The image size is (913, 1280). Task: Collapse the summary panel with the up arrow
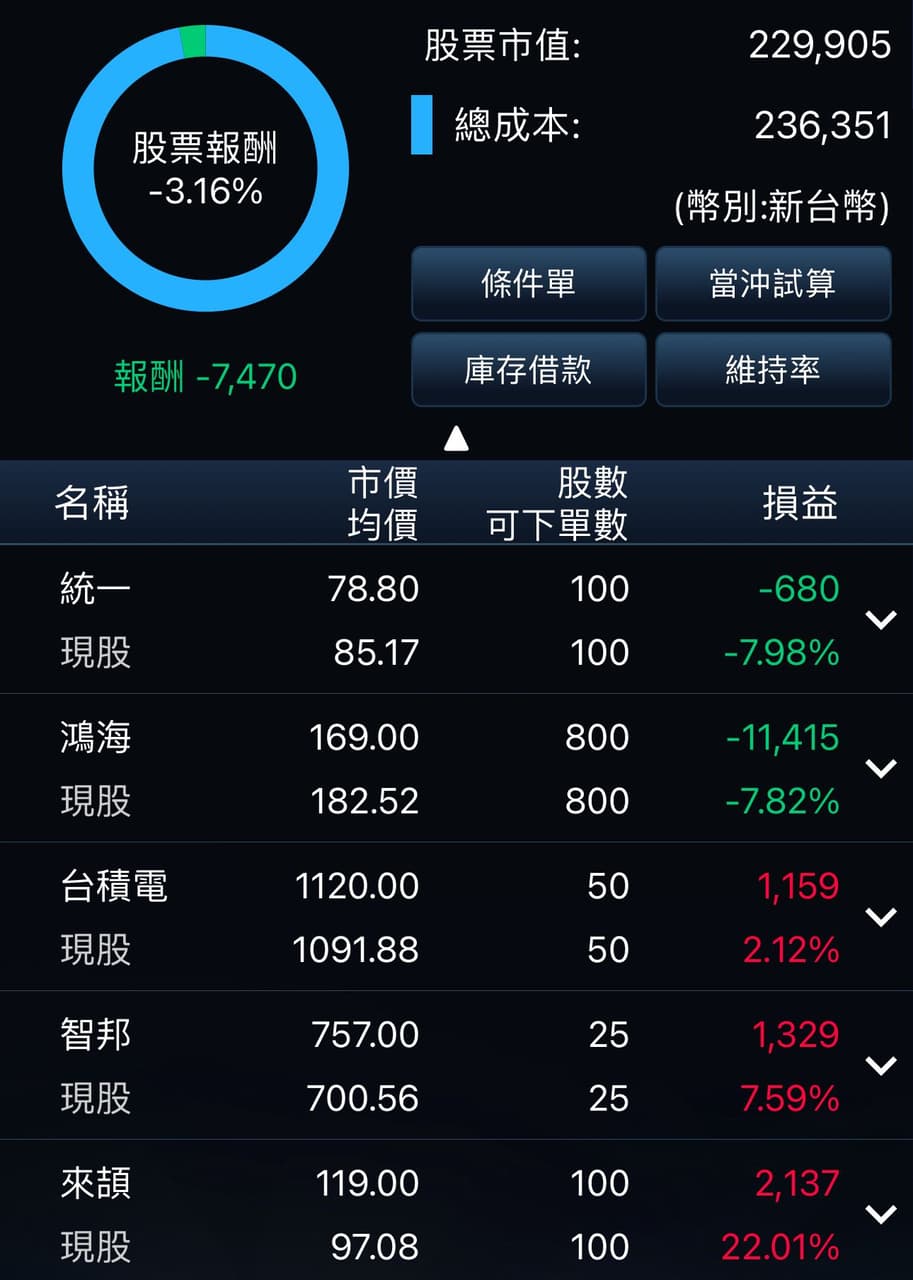[456, 438]
